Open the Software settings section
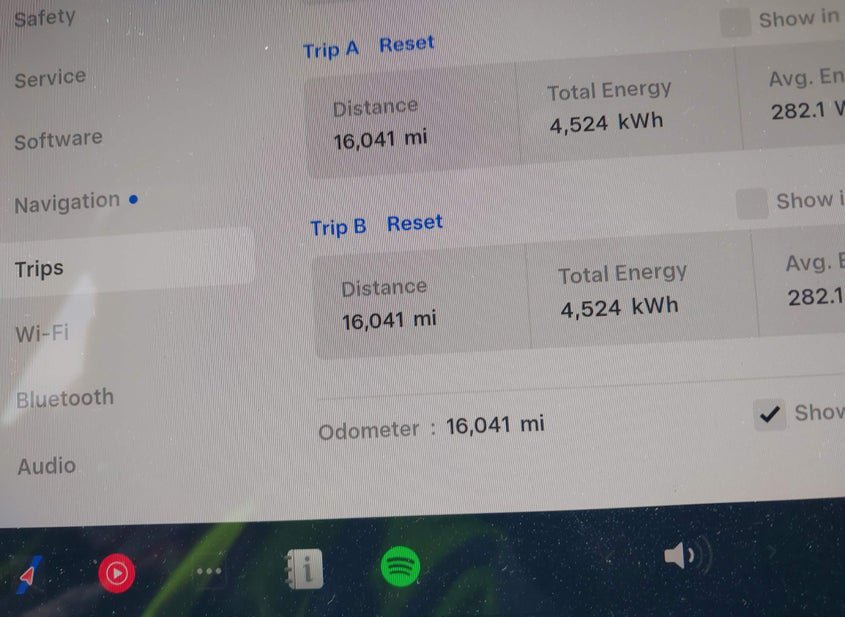Viewport: 845px width, 617px height. tap(58, 140)
